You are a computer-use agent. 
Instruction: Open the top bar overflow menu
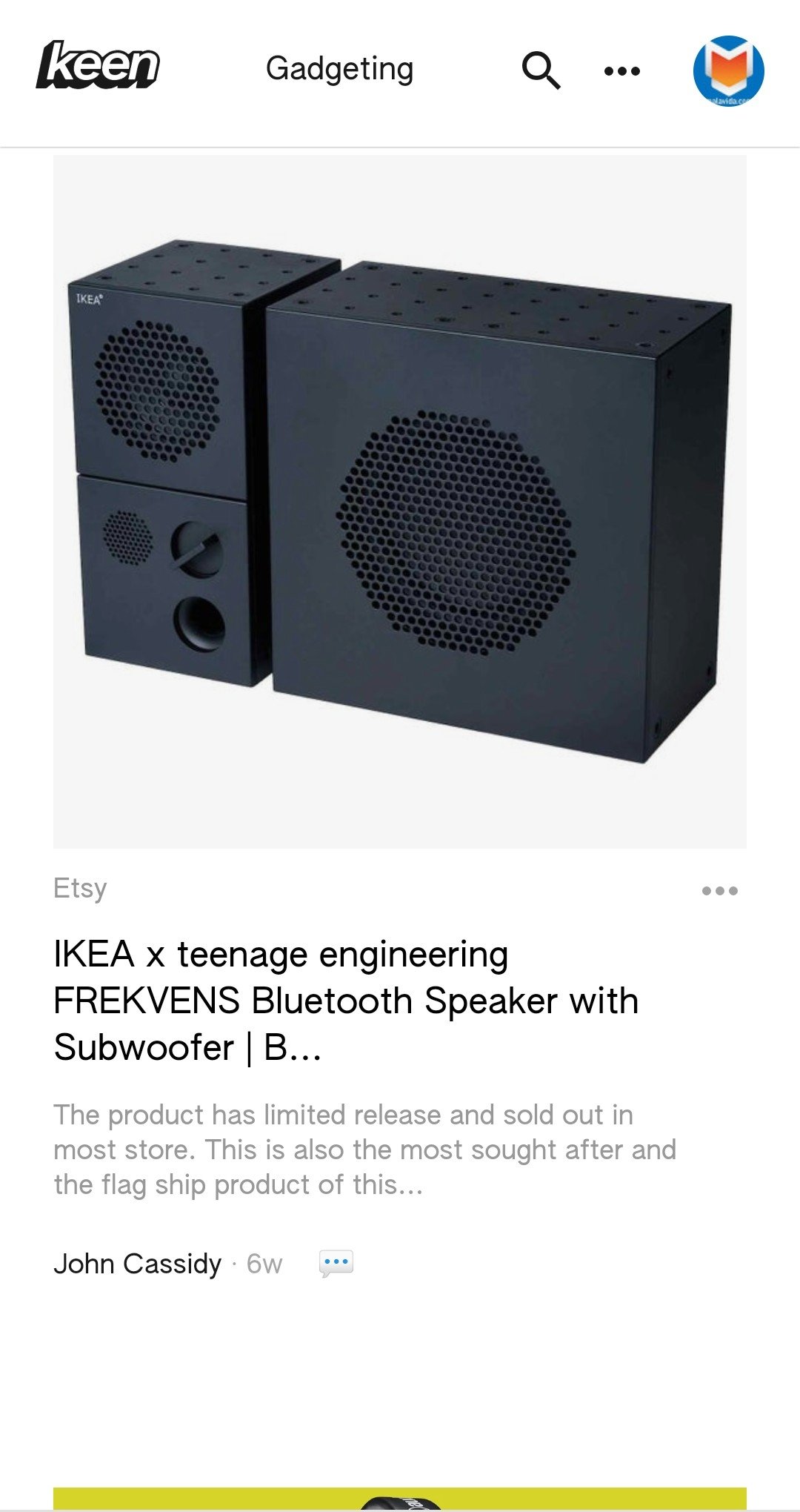(622, 71)
